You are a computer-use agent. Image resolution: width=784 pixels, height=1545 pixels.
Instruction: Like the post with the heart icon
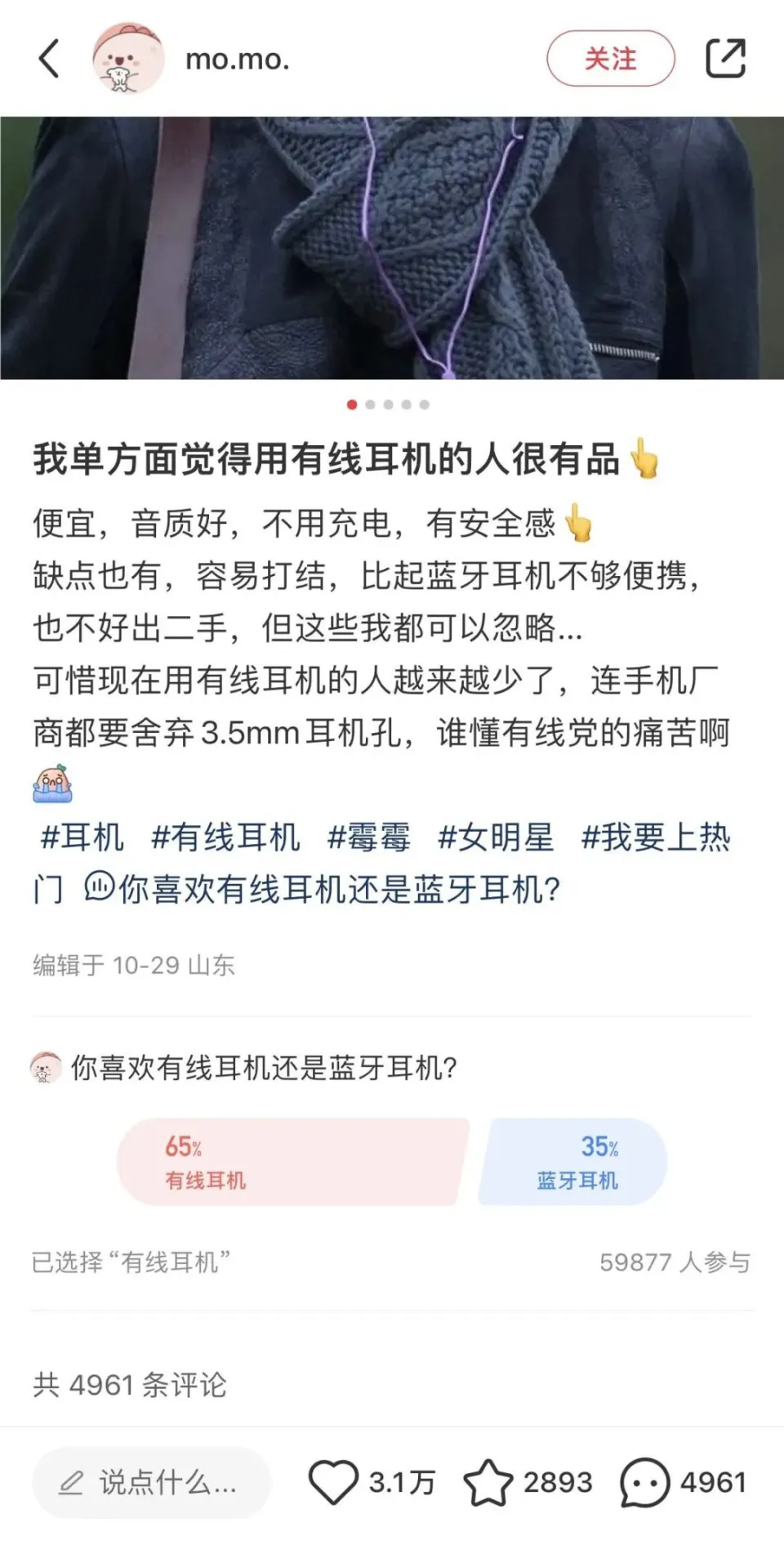coord(333,1482)
